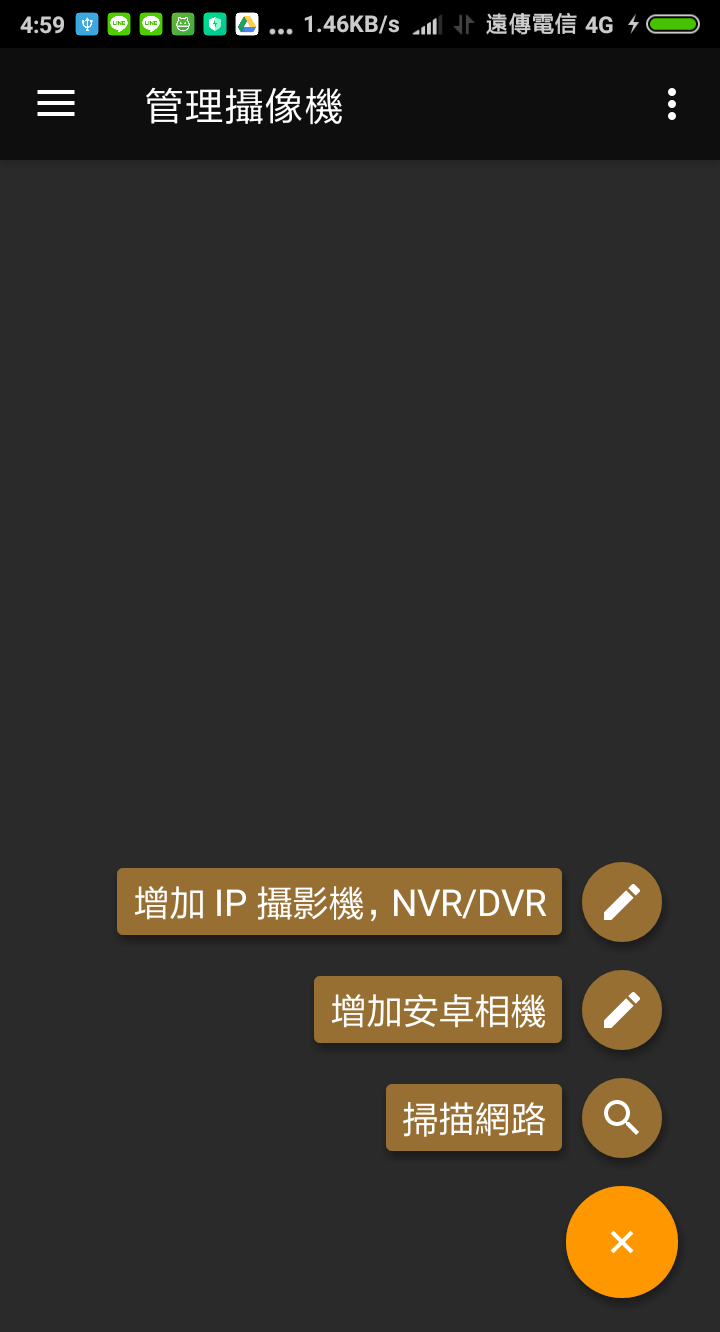Start 掃描網路 network scan
The width and height of the screenshot is (720, 1332).
click(x=473, y=1117)
